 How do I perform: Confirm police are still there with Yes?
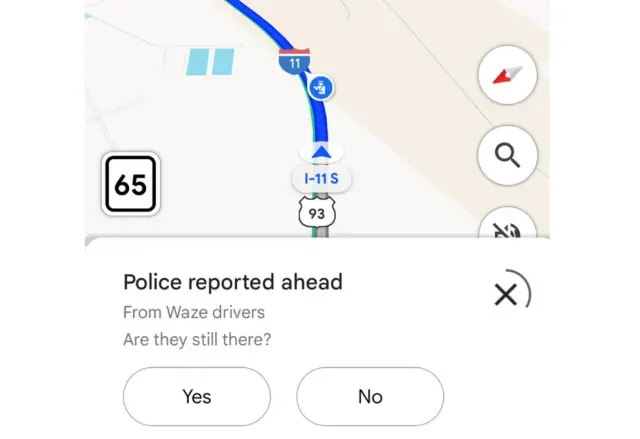point(197,396)
